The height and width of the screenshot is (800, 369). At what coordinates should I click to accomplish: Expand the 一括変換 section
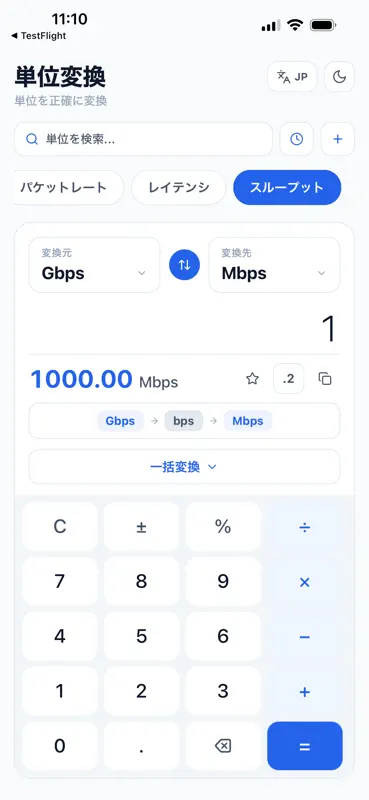point(184,467)
